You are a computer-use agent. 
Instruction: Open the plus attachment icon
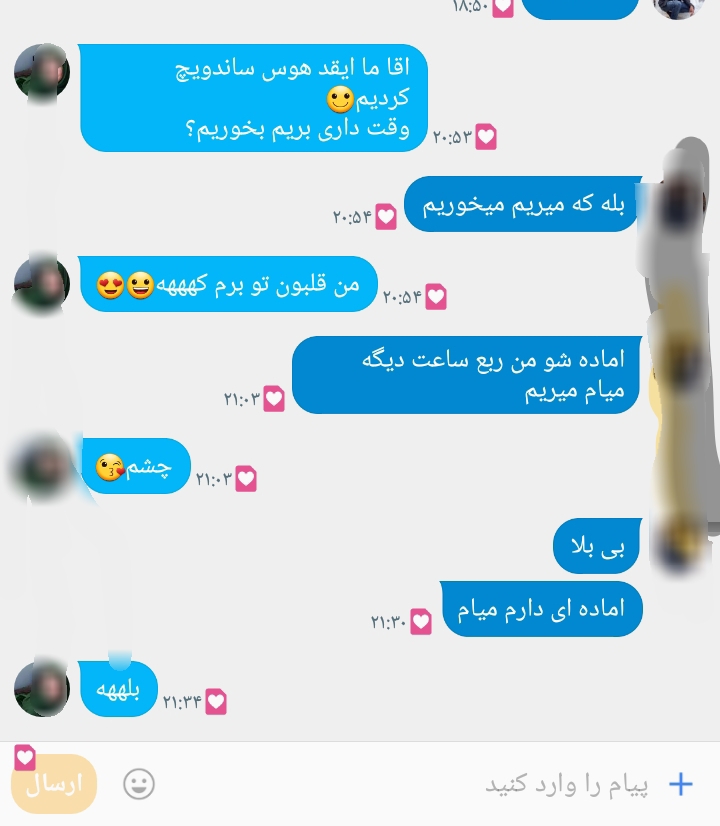pyautogui.click(x=681, y=784)
